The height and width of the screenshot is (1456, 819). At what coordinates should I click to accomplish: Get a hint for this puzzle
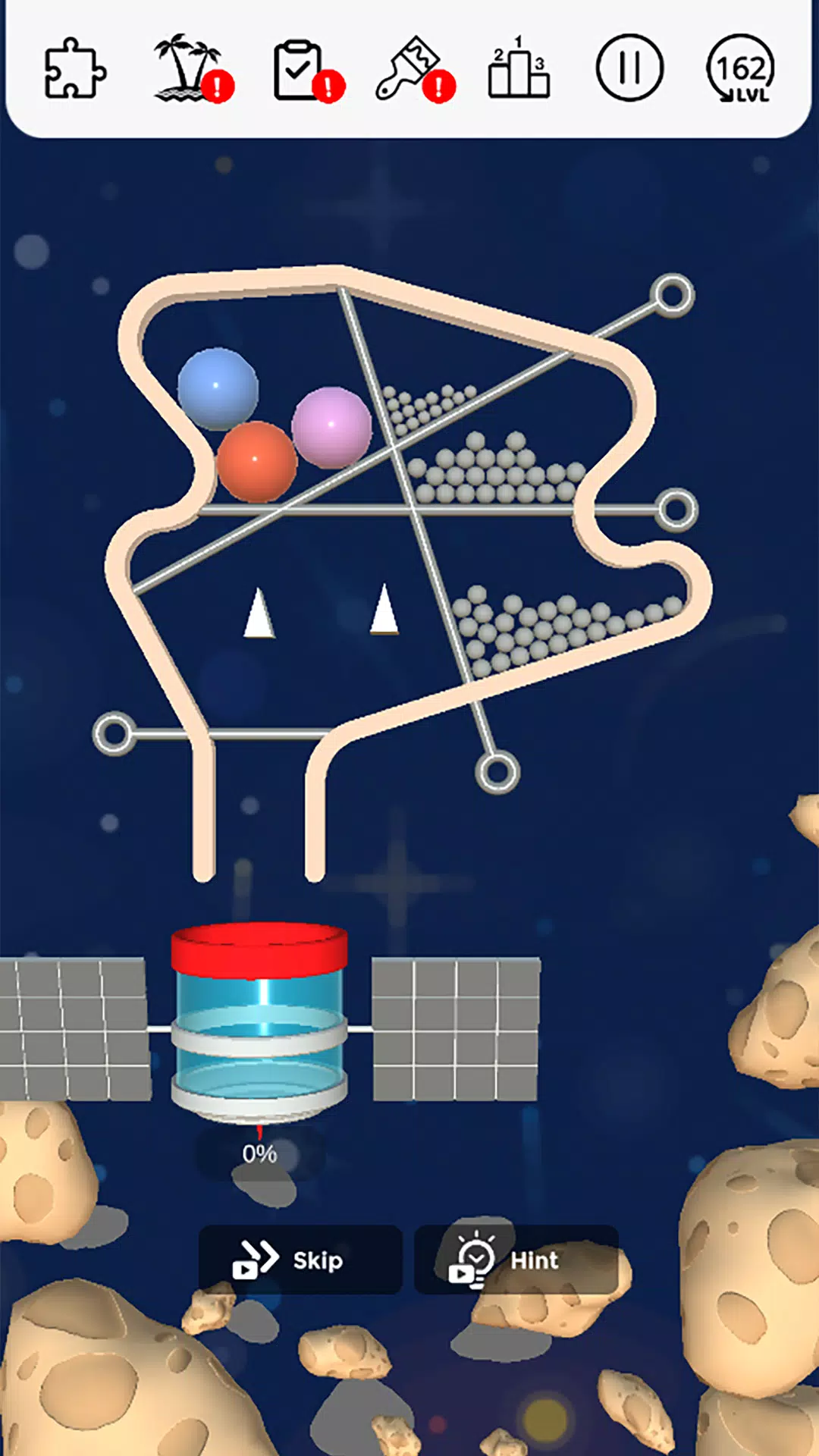tap(517, 1260)
